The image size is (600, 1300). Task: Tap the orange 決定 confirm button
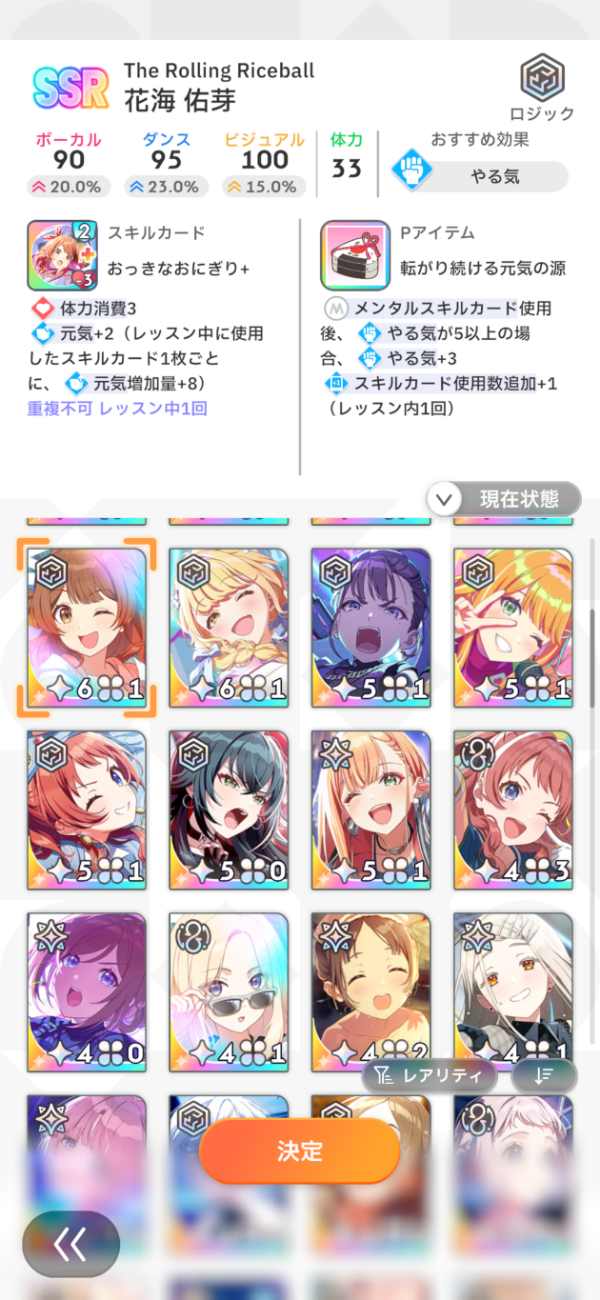pos(299,1150)
